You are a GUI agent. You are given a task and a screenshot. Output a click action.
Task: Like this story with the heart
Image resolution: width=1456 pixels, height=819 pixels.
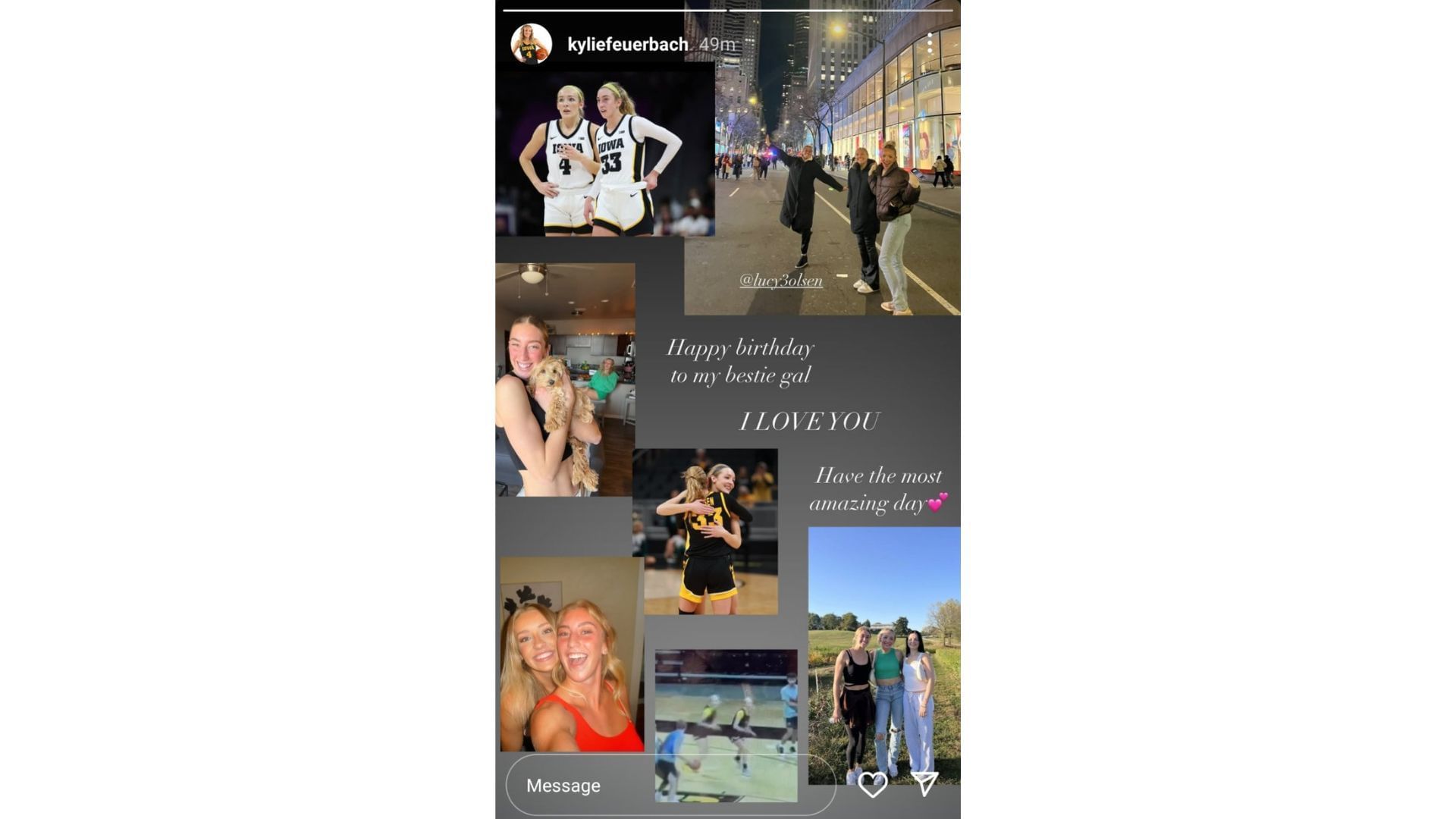(873, 784)
